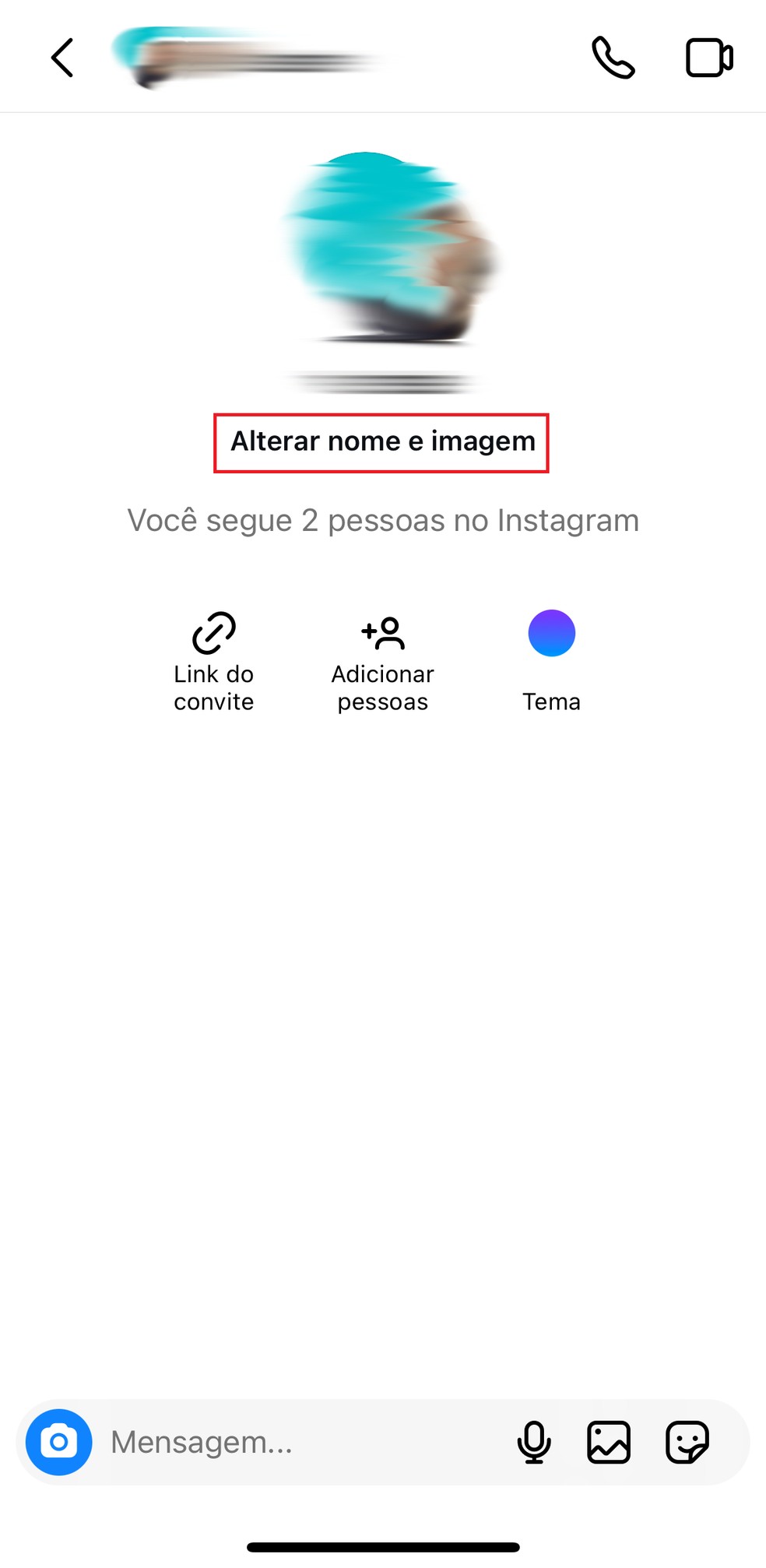
Task: Tap the Tema label text
Action: 551,701
